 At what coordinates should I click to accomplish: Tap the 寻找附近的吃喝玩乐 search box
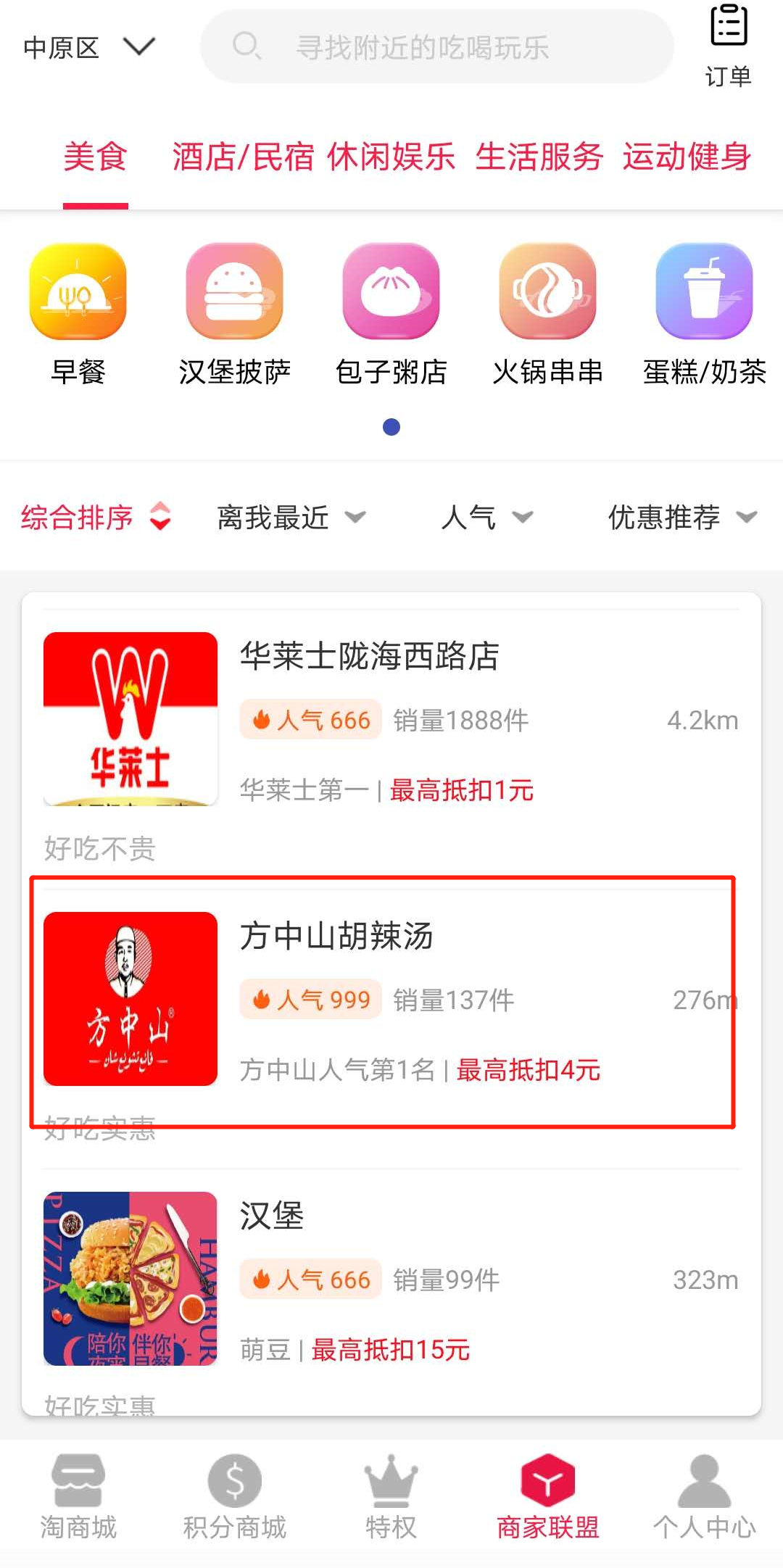(436, 47)
